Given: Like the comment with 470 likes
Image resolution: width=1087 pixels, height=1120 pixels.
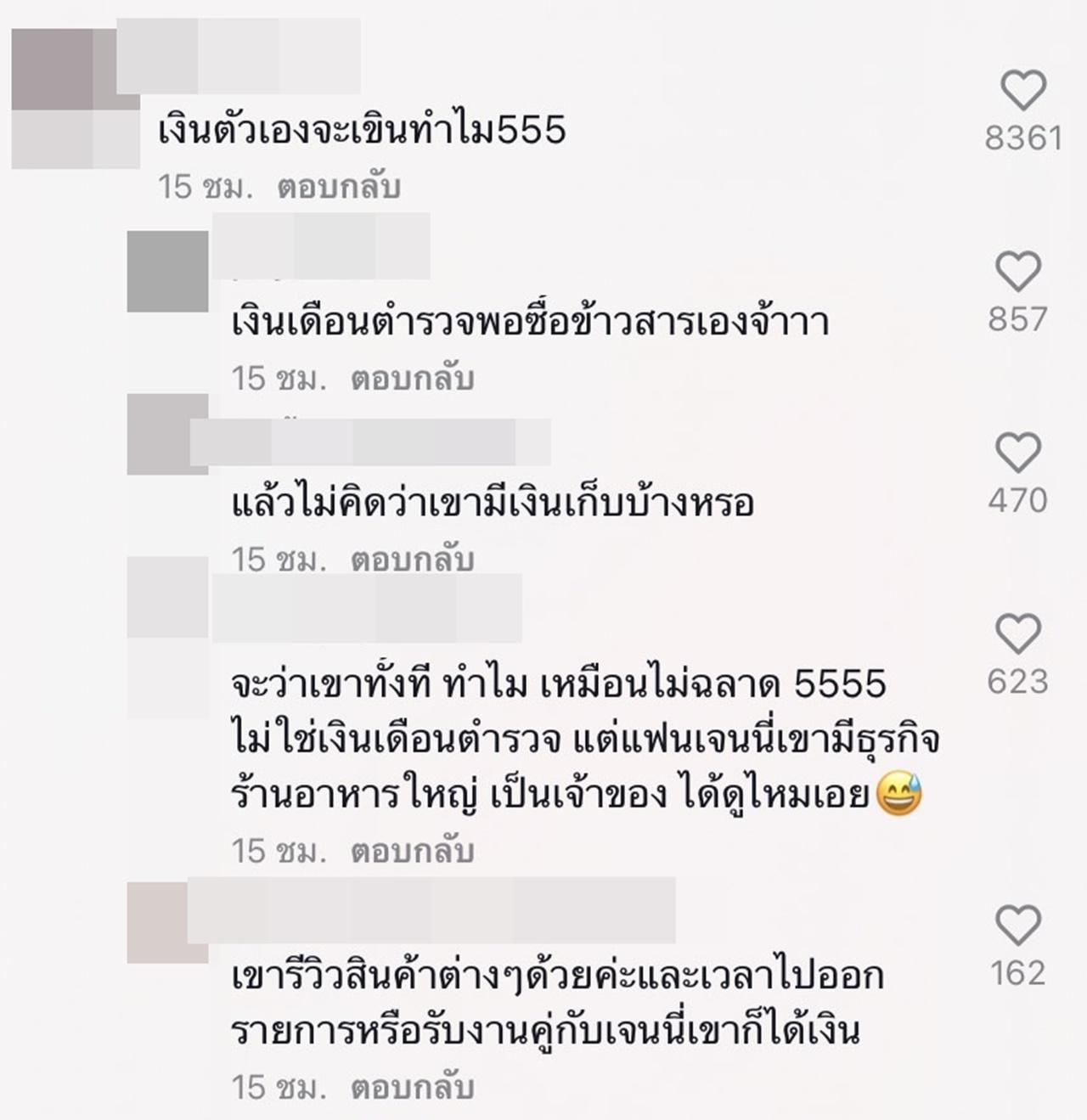Looking at the screenshot, I should (x=1017, y=453).
